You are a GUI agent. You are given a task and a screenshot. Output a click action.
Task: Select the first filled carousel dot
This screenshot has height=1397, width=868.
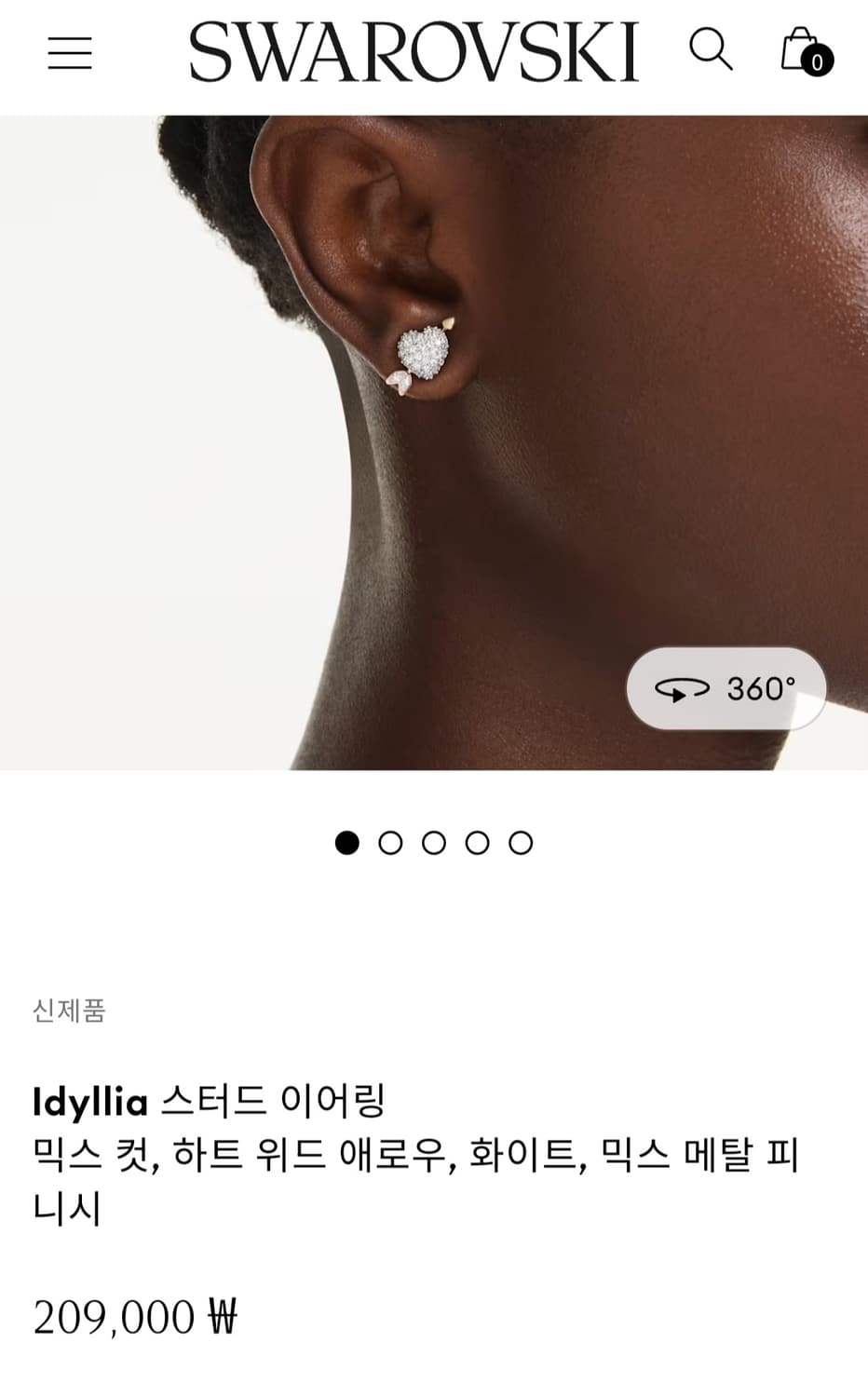pos(348,843)
